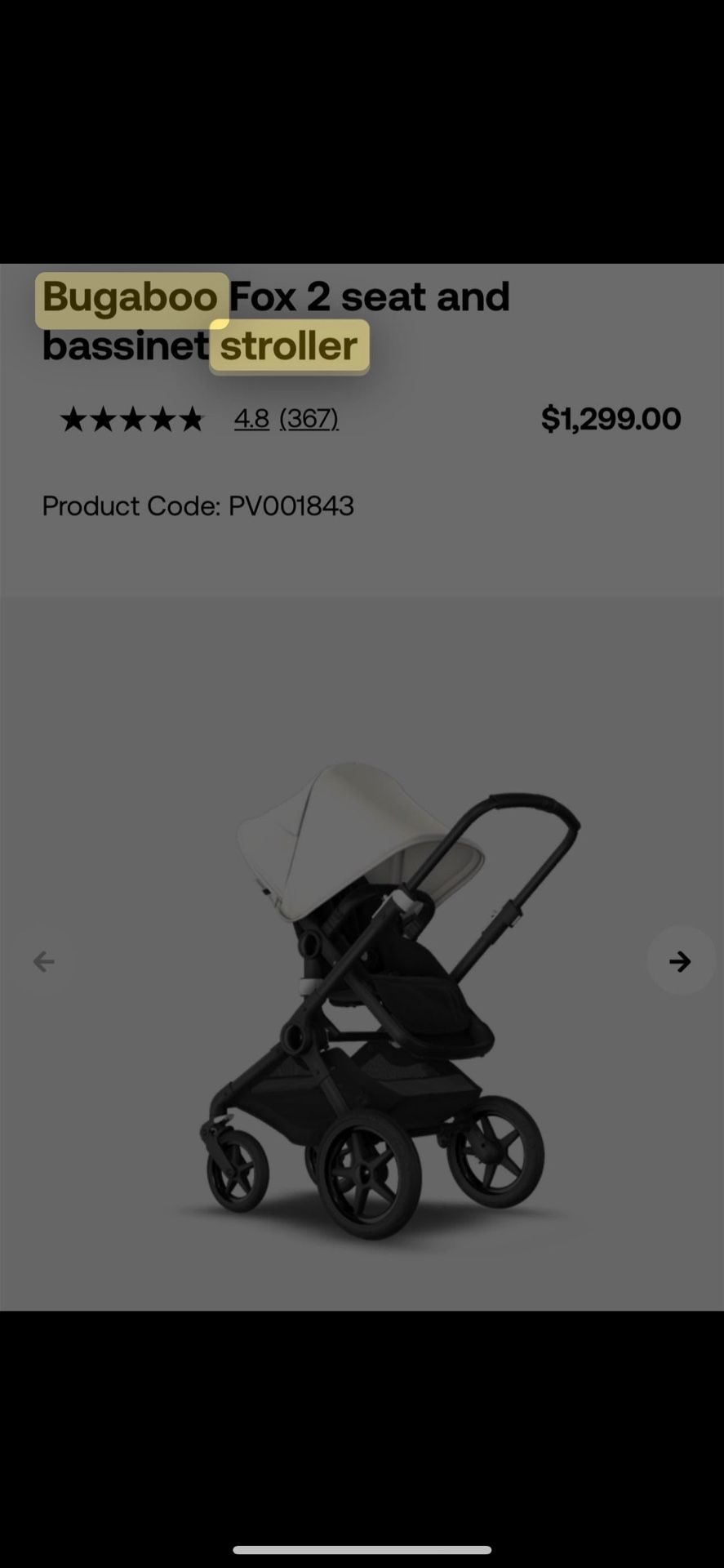View the 367 customer reviews
This screenshot has width=724, height=1568.
pyautogui.click(x=309, y=419)
